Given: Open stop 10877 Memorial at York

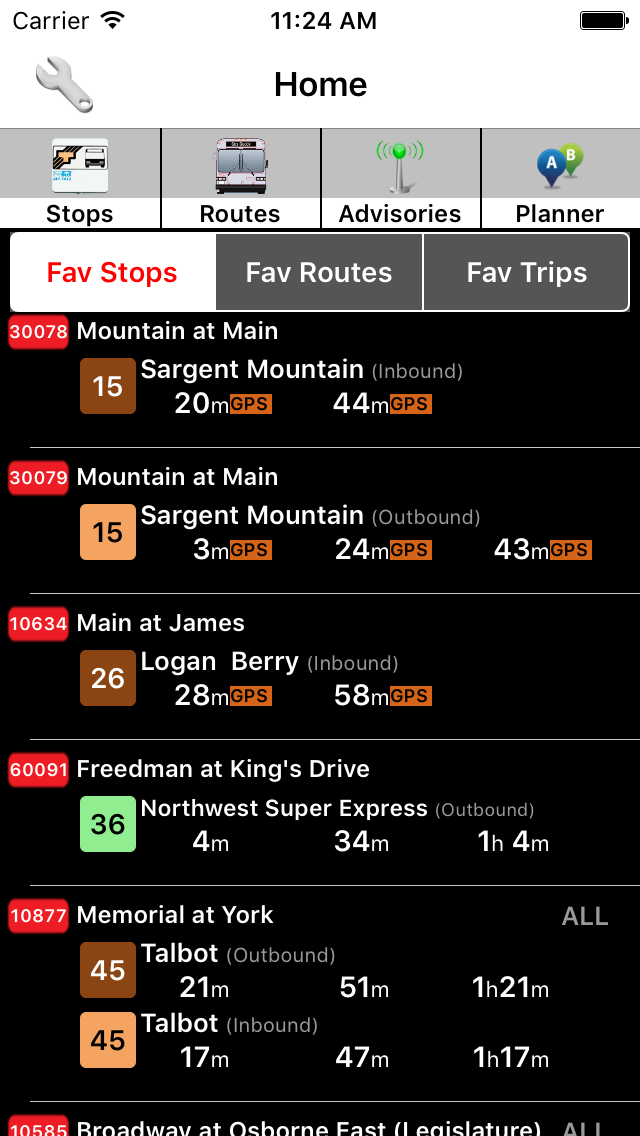Looking at the screenshot, I should 175,915.
